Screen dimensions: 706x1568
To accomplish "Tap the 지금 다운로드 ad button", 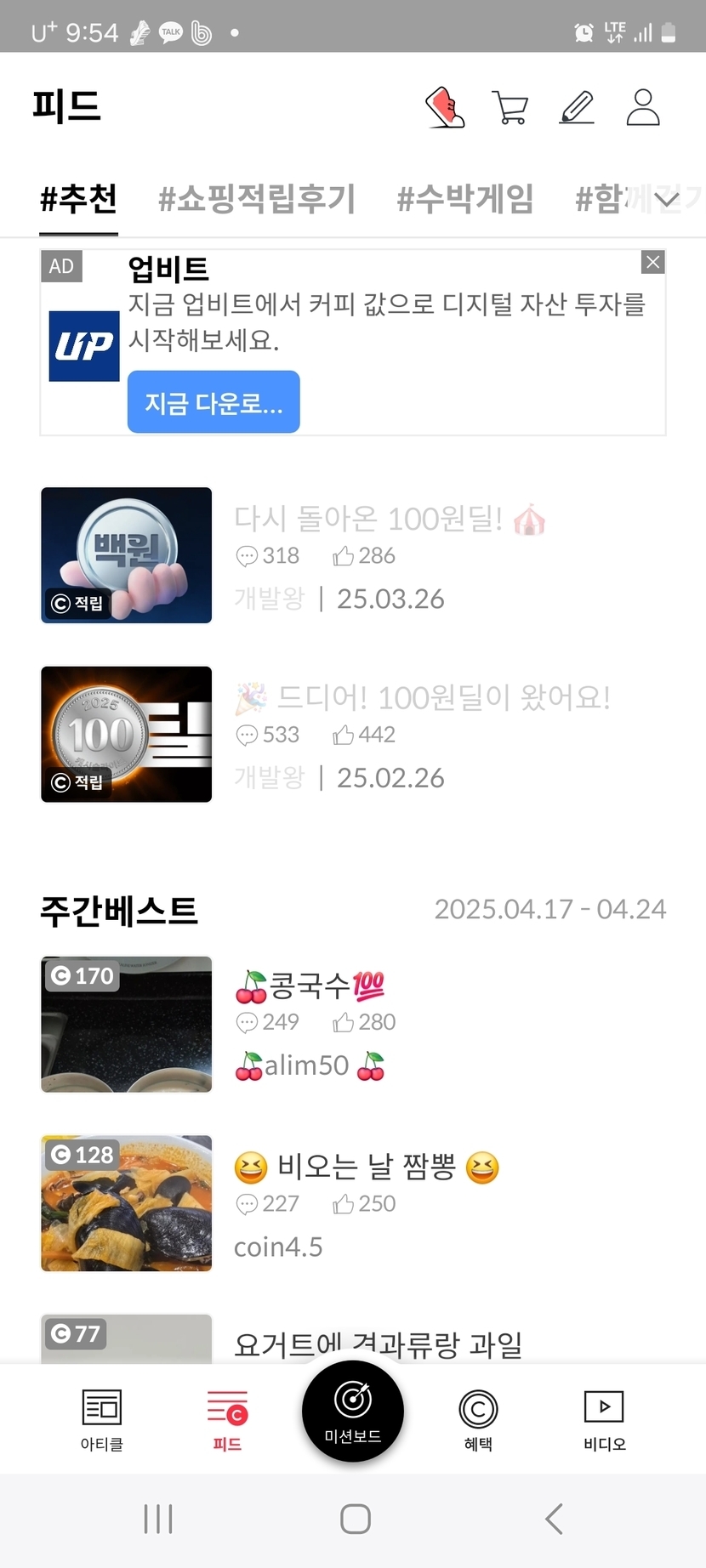I will 214,402.
